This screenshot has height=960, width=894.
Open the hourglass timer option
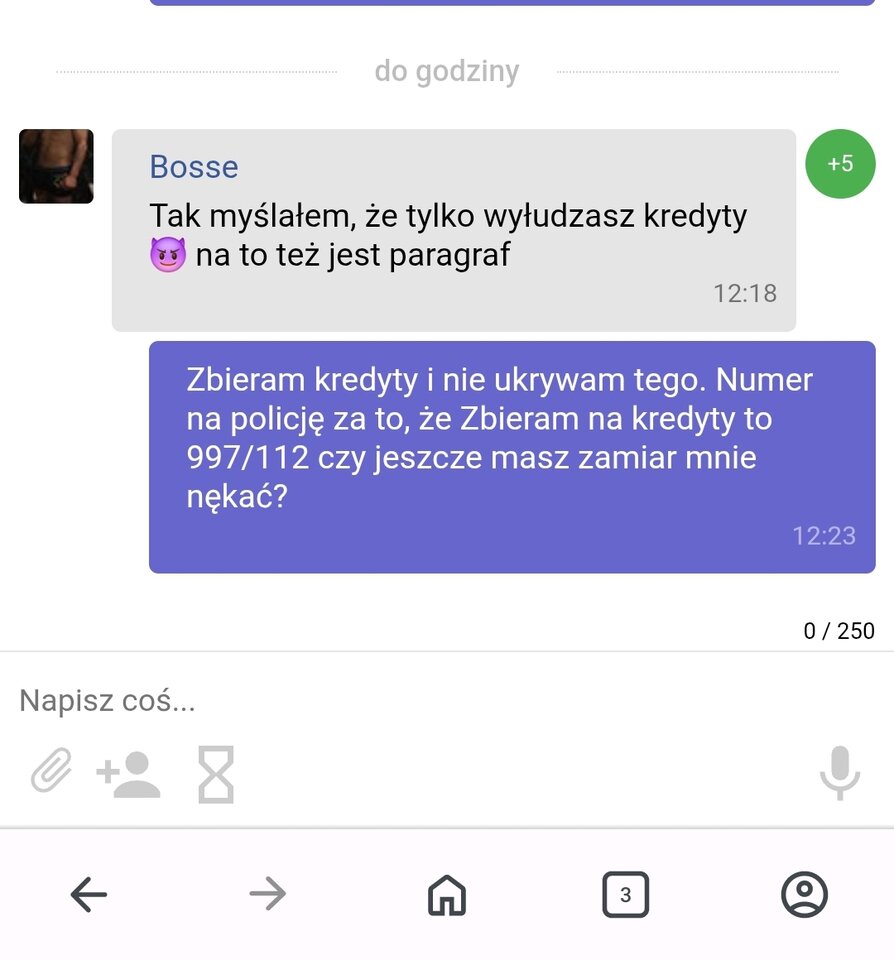[x=216, y=773]
